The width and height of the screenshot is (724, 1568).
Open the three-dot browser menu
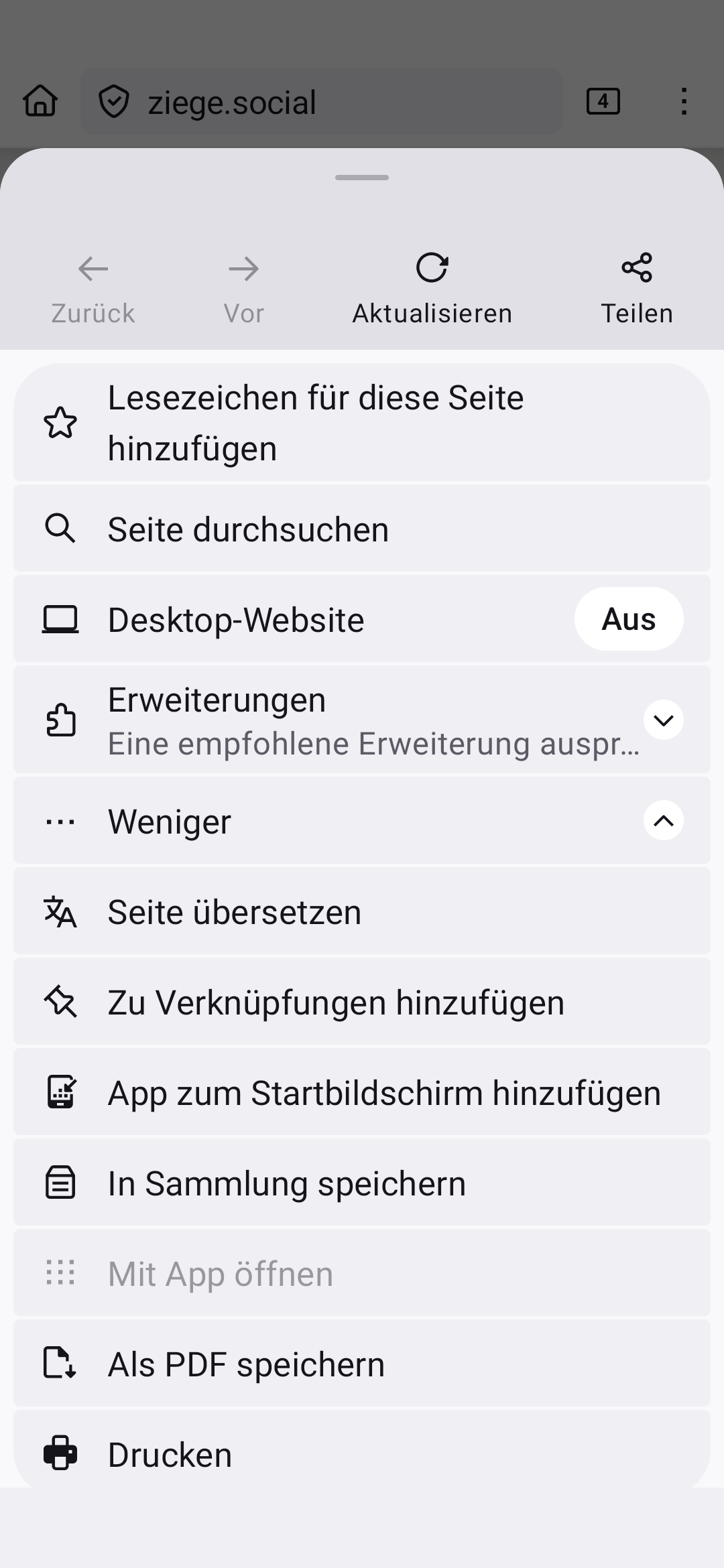tap(684, 101)
